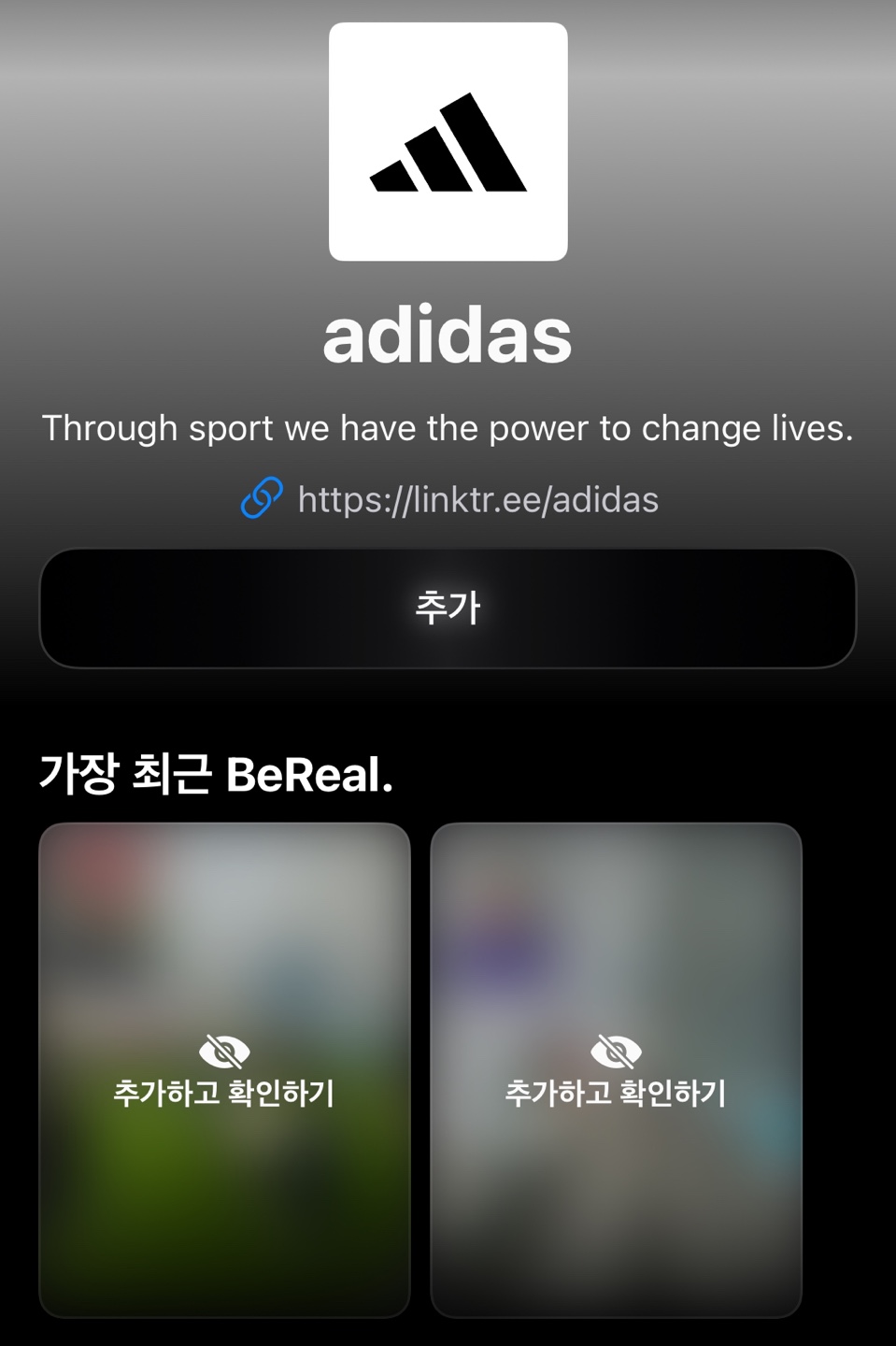
Task: Click the blue chain-link icon beside the URL
Action: (x=260, y=499)
